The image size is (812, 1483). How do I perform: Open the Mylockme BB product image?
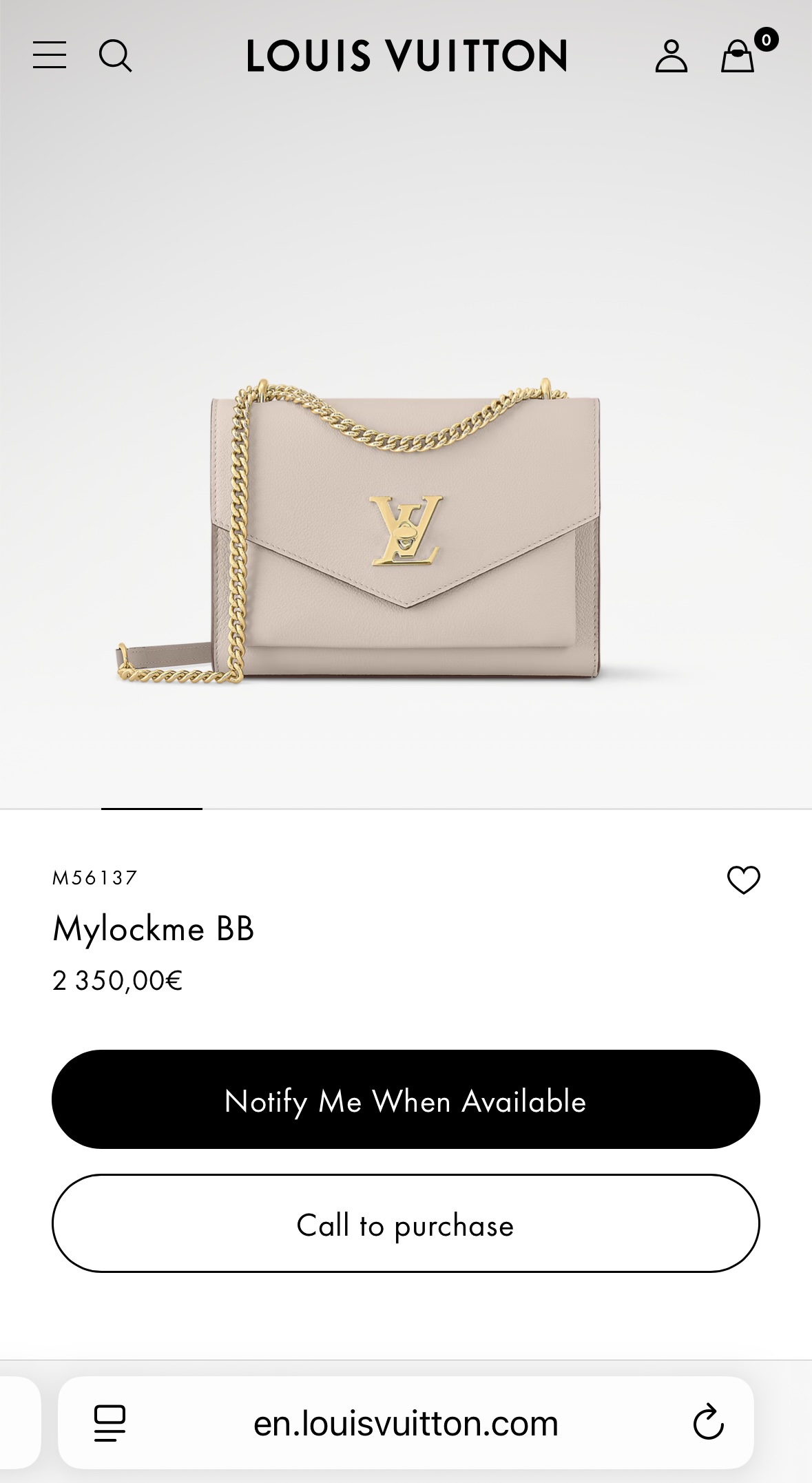406,530
